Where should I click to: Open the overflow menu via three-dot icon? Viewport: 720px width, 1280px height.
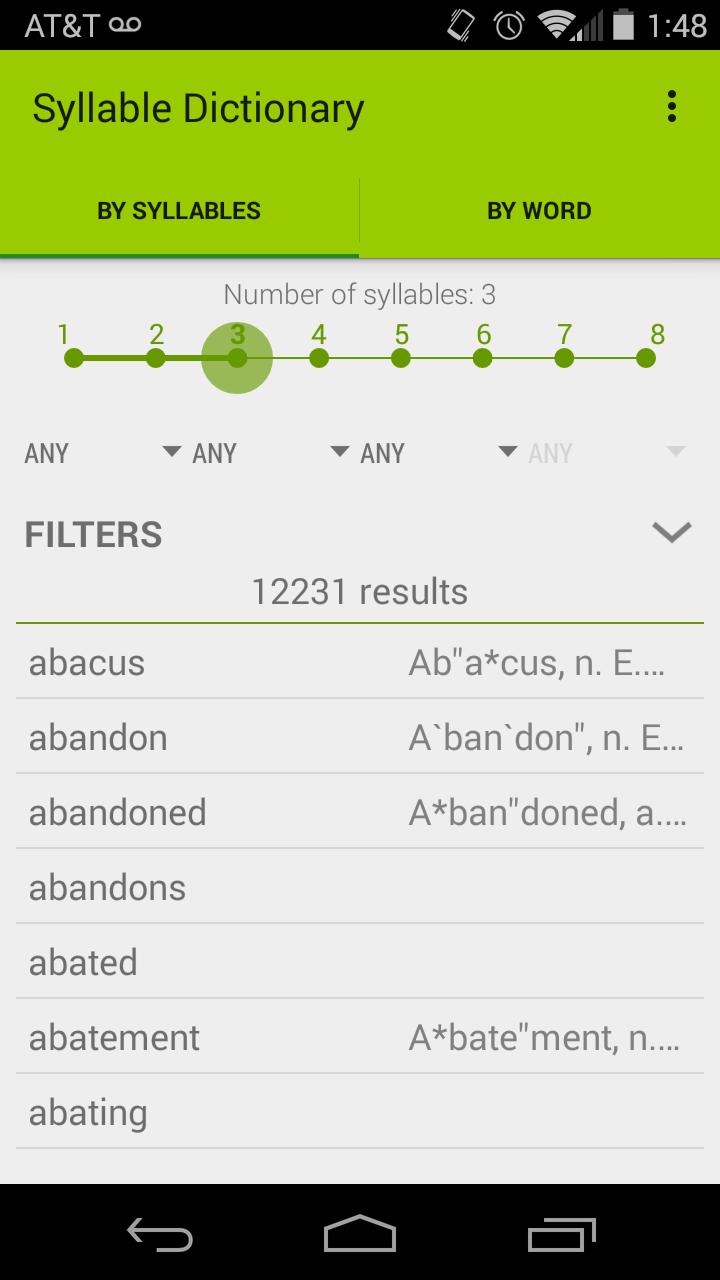(671, 106)
